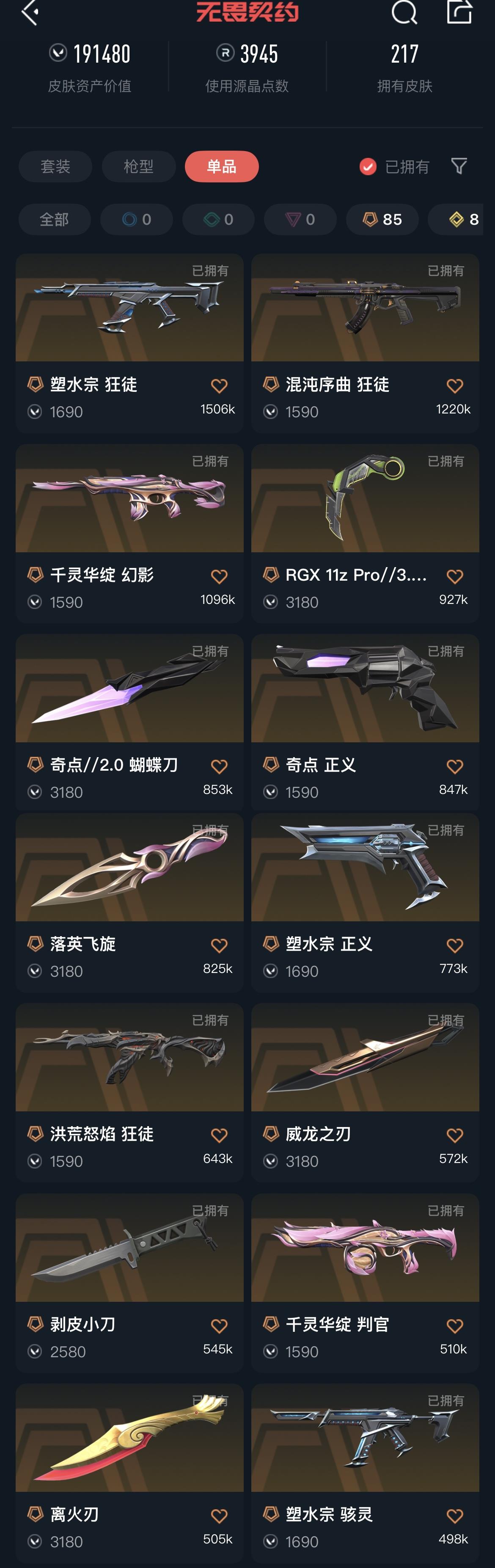The width and height of the screenshot is (495, 1568).
Task: Select the 单品 tab
Action: pos(222,166)
